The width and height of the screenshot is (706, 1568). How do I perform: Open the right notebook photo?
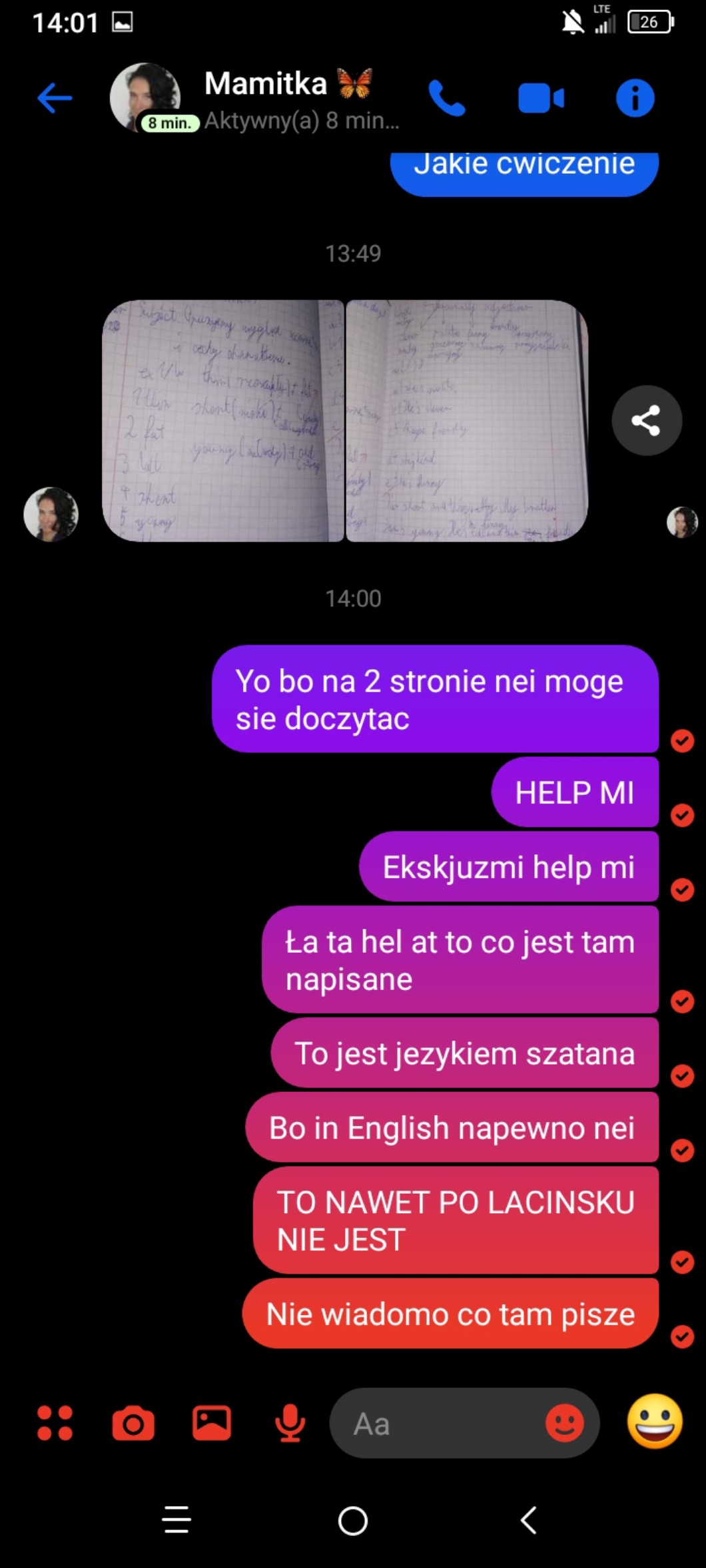pyautogui.click(x=467, y=421)
